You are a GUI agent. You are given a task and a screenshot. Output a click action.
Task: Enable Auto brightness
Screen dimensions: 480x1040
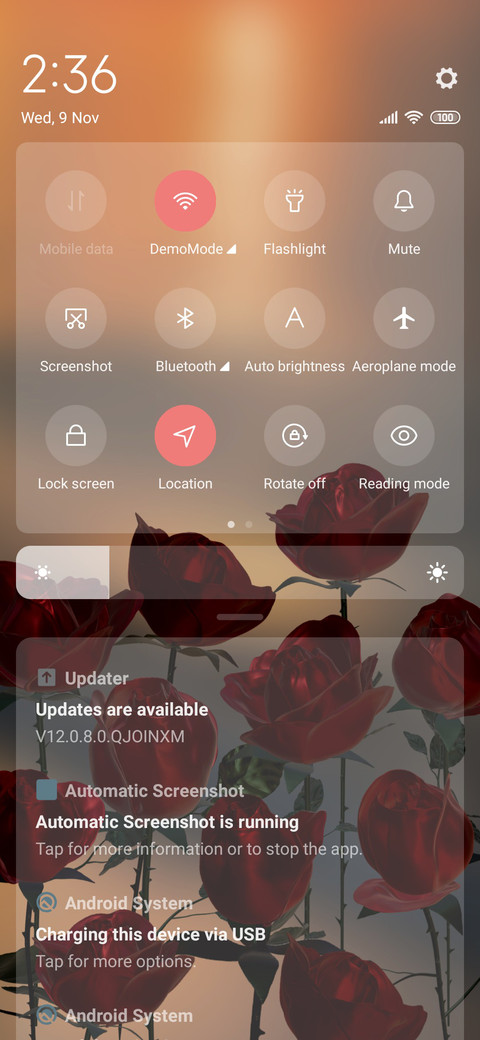point(294,318)
